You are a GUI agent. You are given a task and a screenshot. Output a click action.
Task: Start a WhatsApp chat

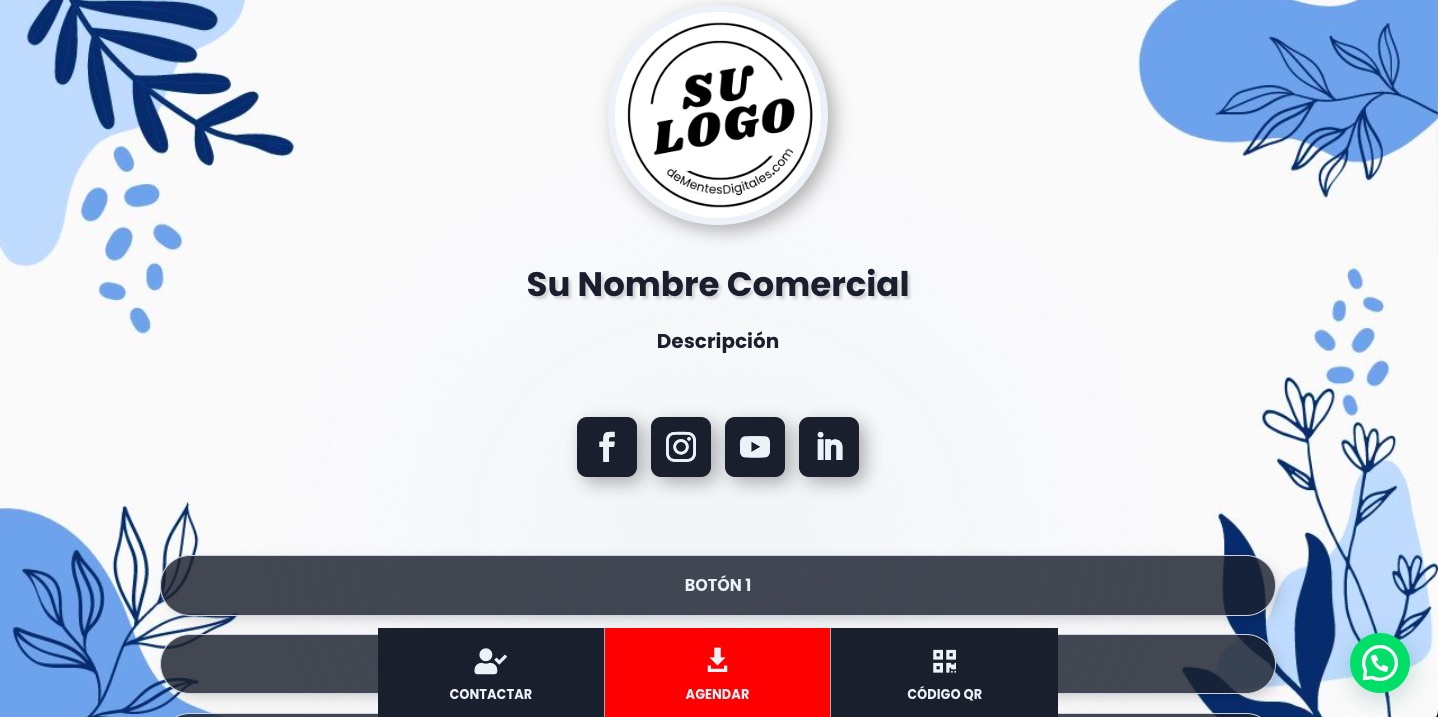coord(1379,663)
